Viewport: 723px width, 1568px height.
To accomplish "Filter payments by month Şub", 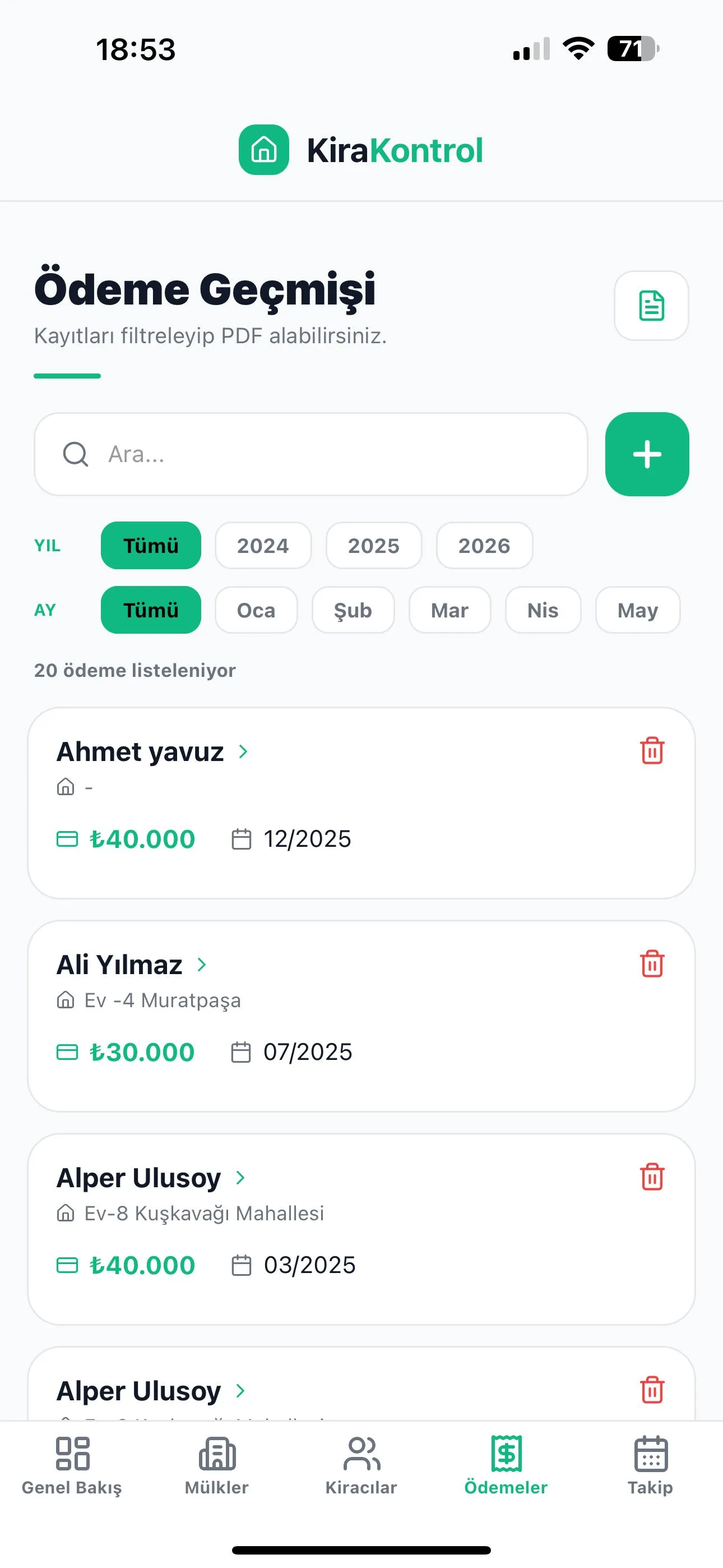I will (353, 611).
